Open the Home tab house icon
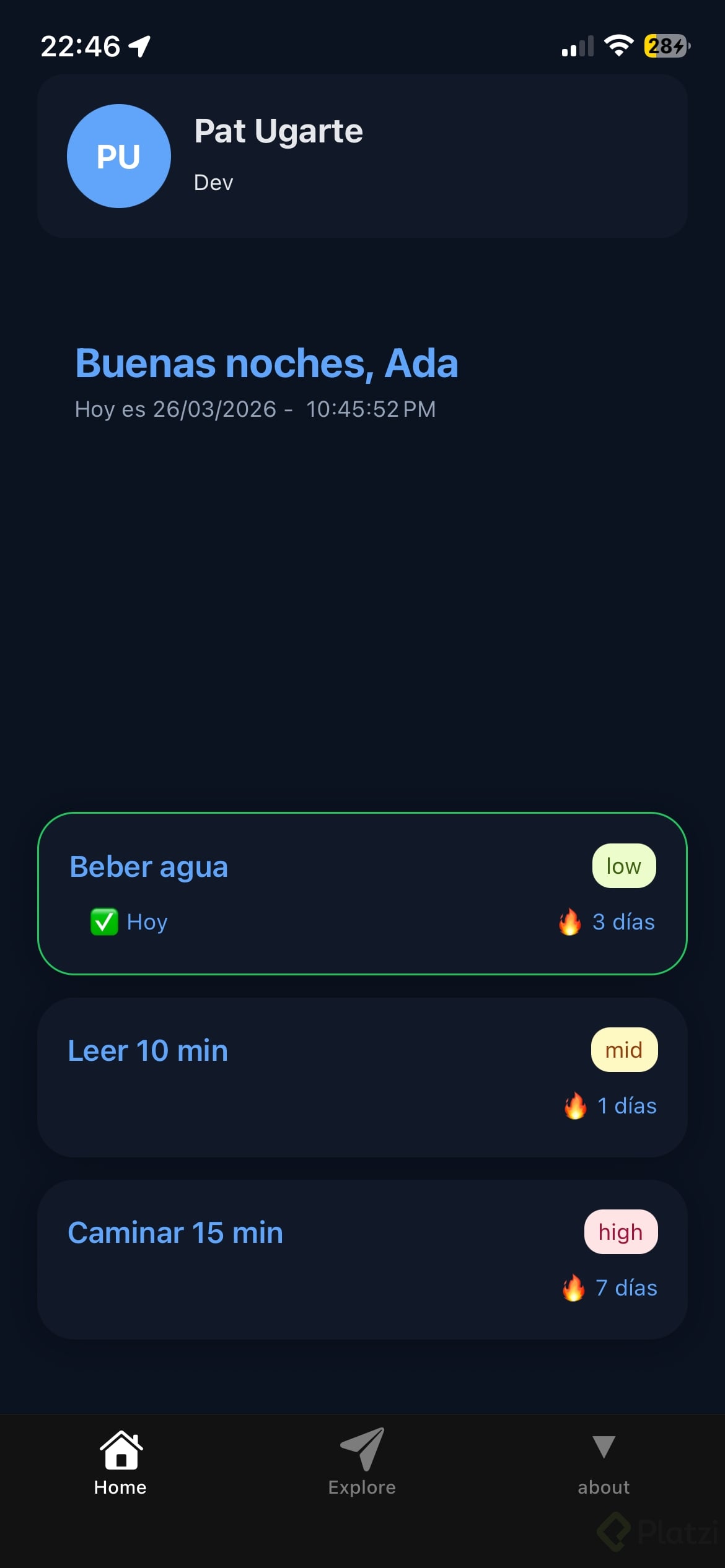Image resolution: width=725 pixels, height=1568 pixels. point(121,1448)
